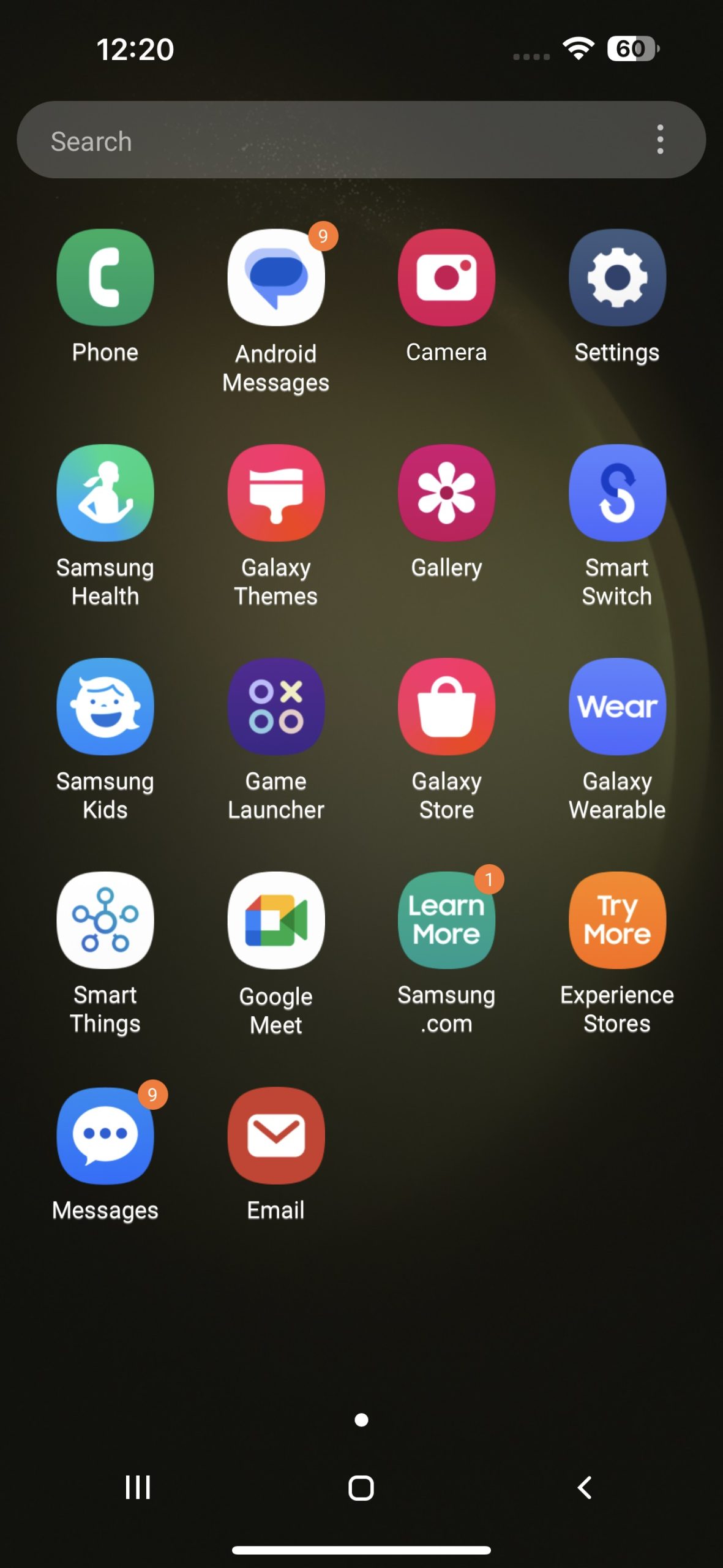Open the SmartThings app
The width and height of the screenshot is (723, 1568).
tap(105, 920)
